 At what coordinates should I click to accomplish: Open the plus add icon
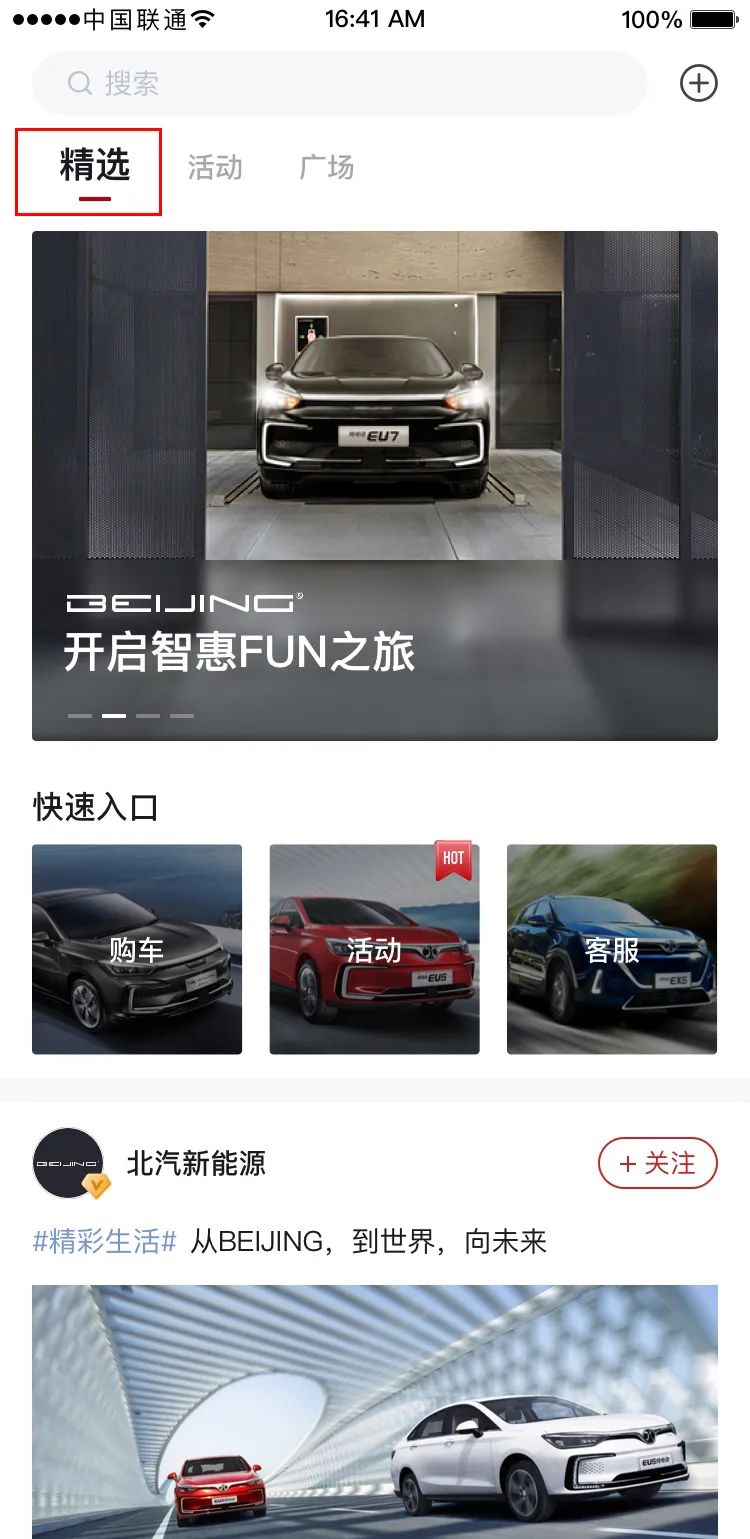(x=699, y=83)
